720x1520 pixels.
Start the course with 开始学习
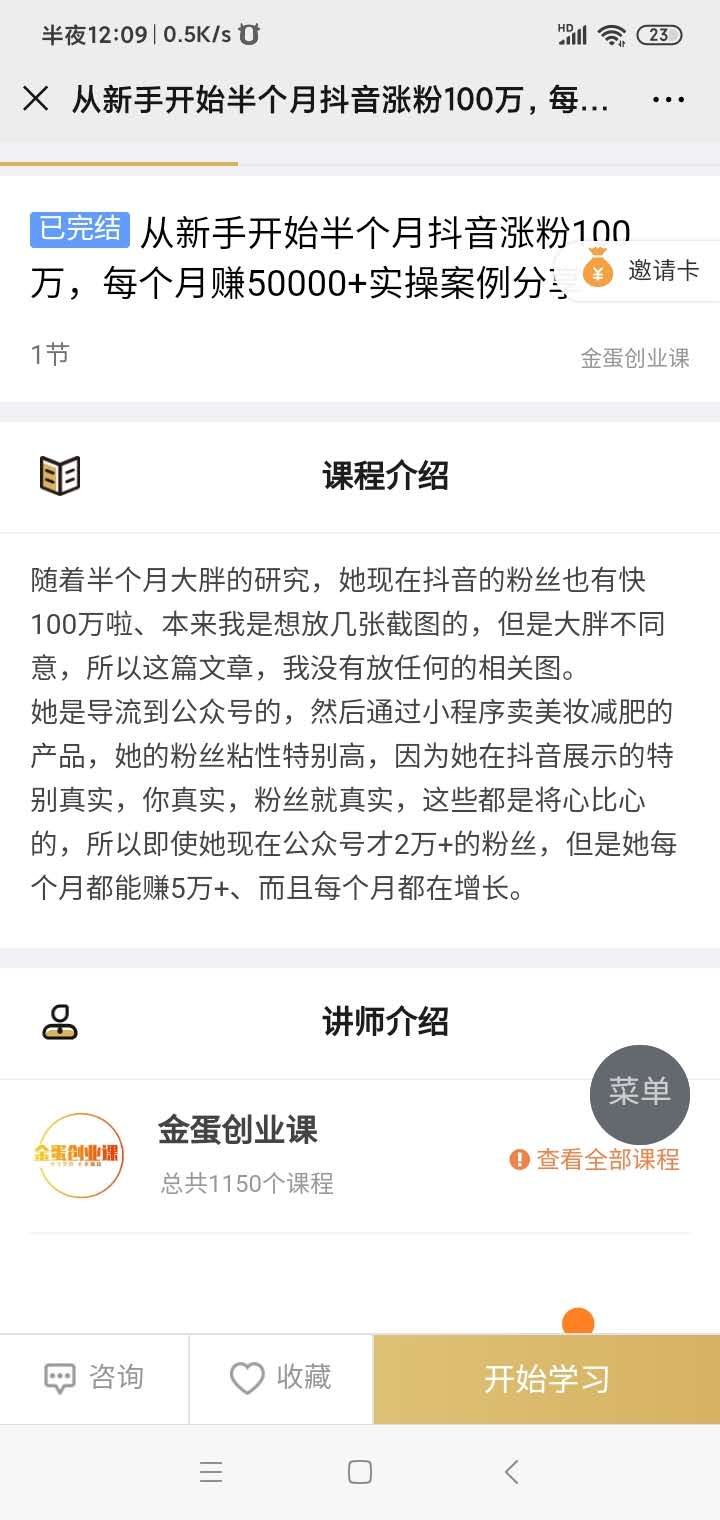coord(546,1378)
